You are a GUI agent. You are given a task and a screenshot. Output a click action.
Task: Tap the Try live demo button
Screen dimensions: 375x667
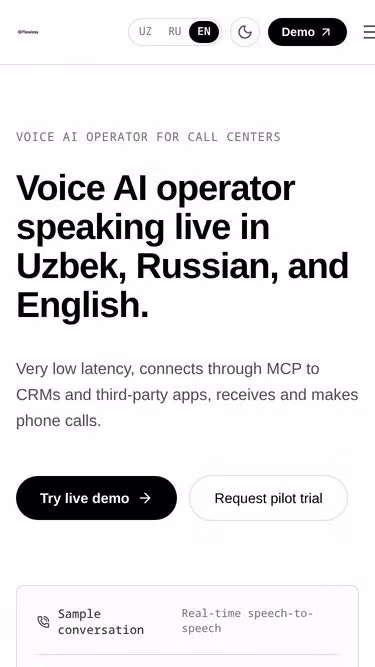click(97, 498)
